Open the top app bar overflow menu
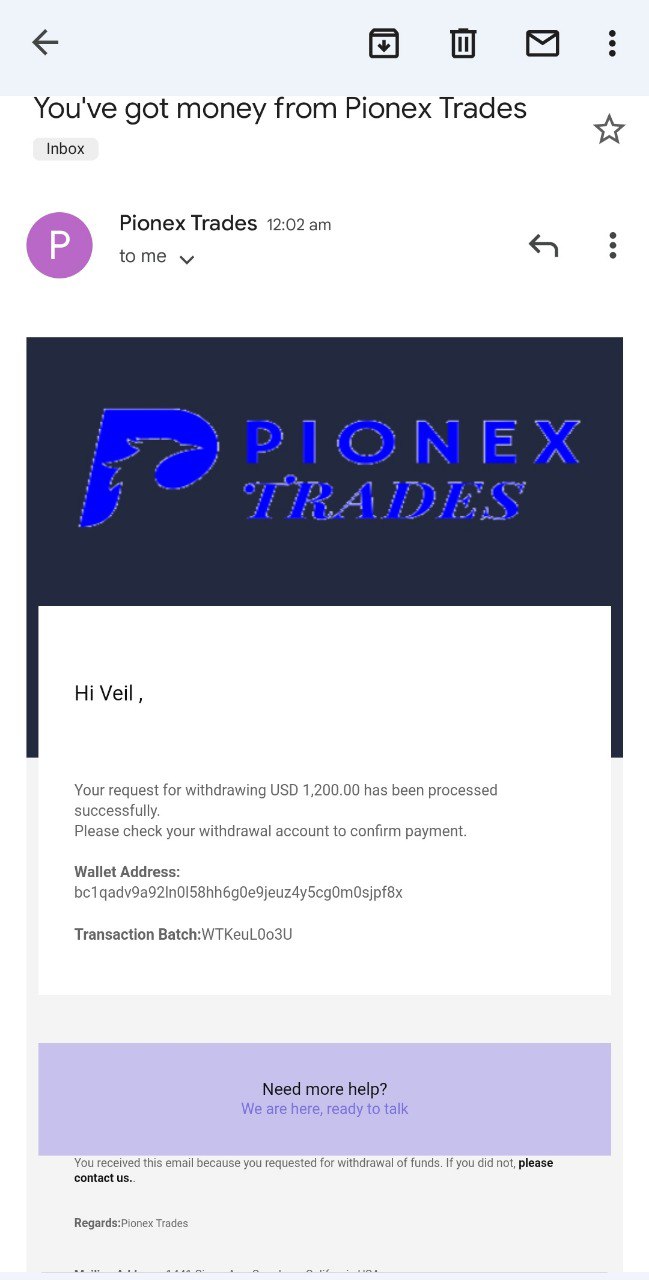This screenshot has width=649, height=1280. [x=612, y=43]
